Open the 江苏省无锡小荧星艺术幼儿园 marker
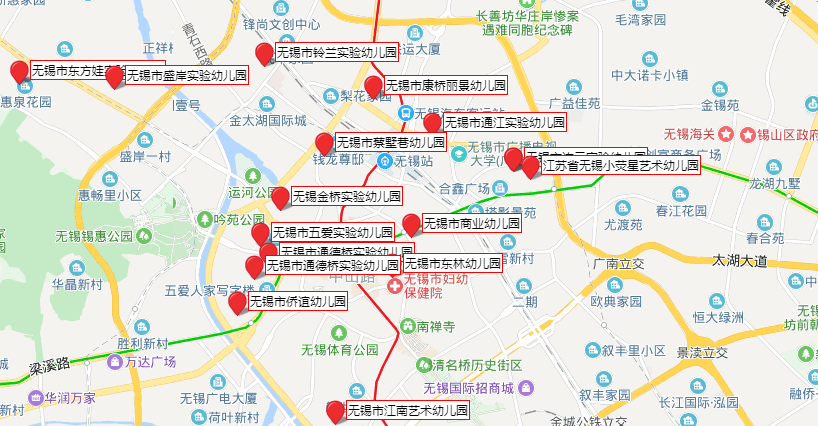The image size is (818, 426). 531,167
